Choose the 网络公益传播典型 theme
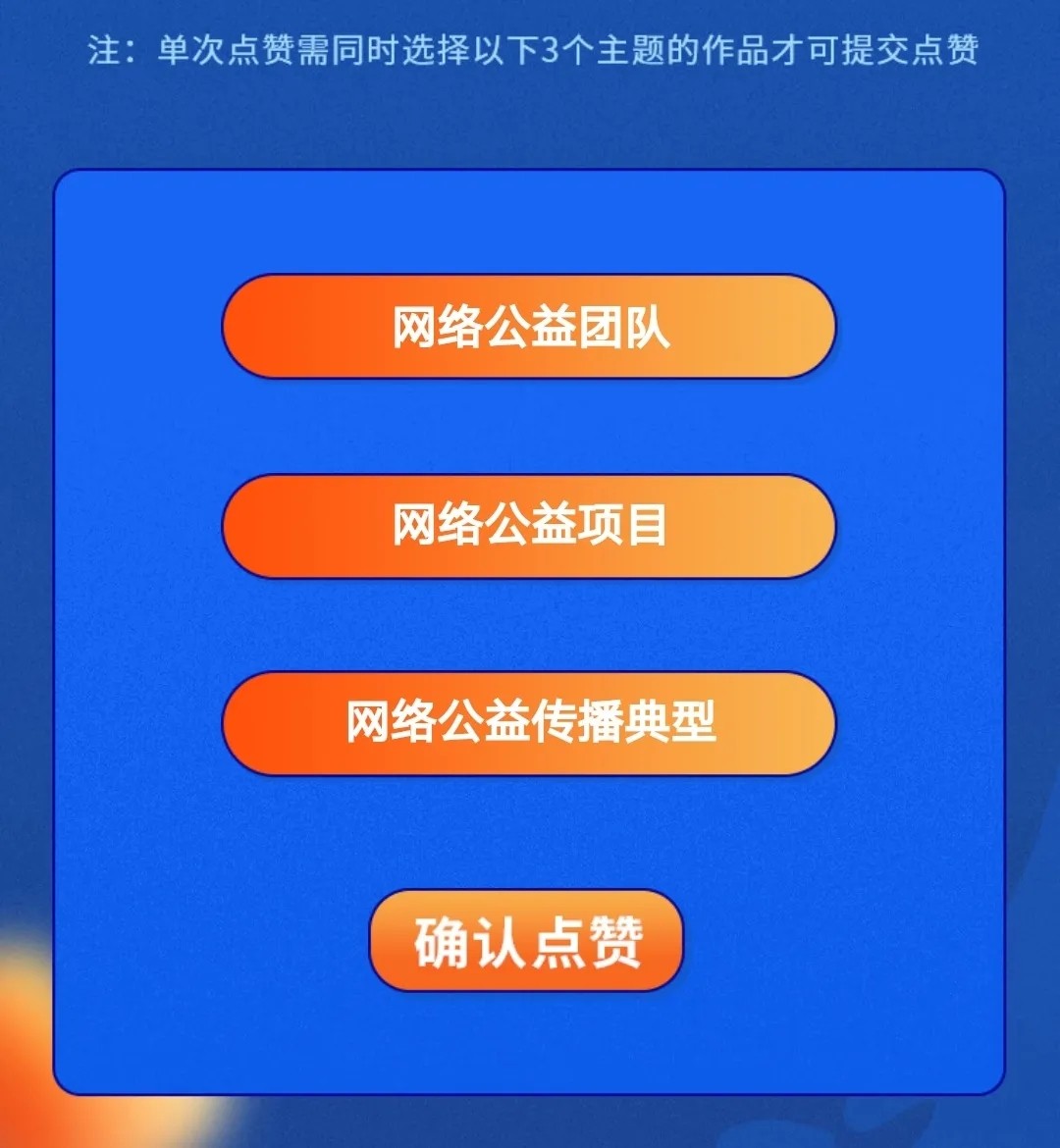Image resolution: width=1060 pixels, height=1148 pixels. tap(529, 724)
